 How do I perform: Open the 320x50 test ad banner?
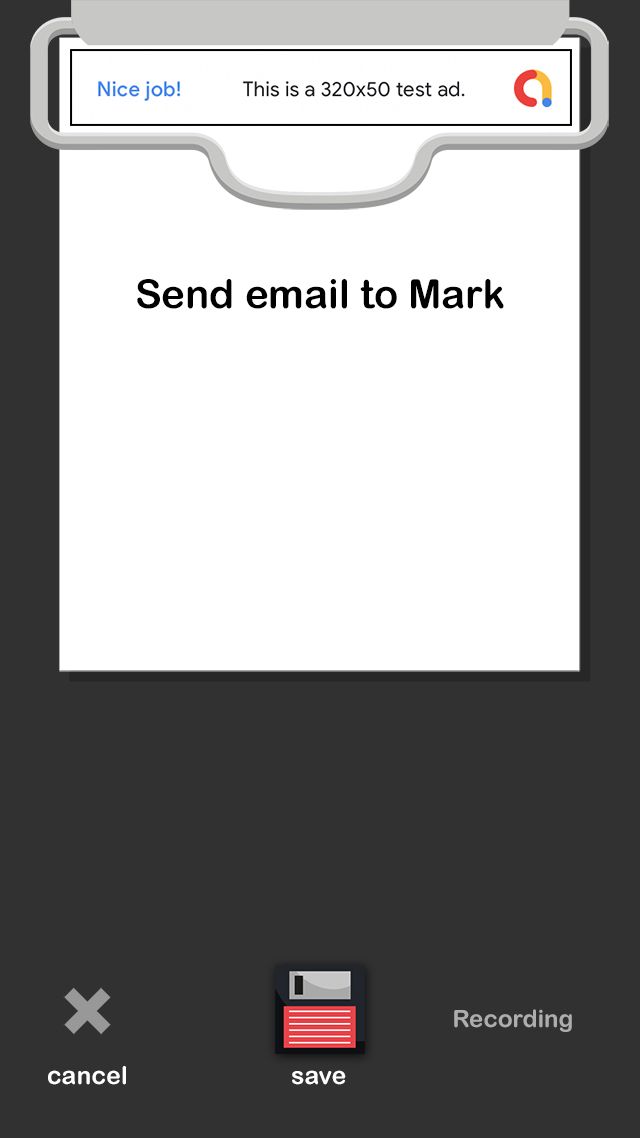pos(321,89)
